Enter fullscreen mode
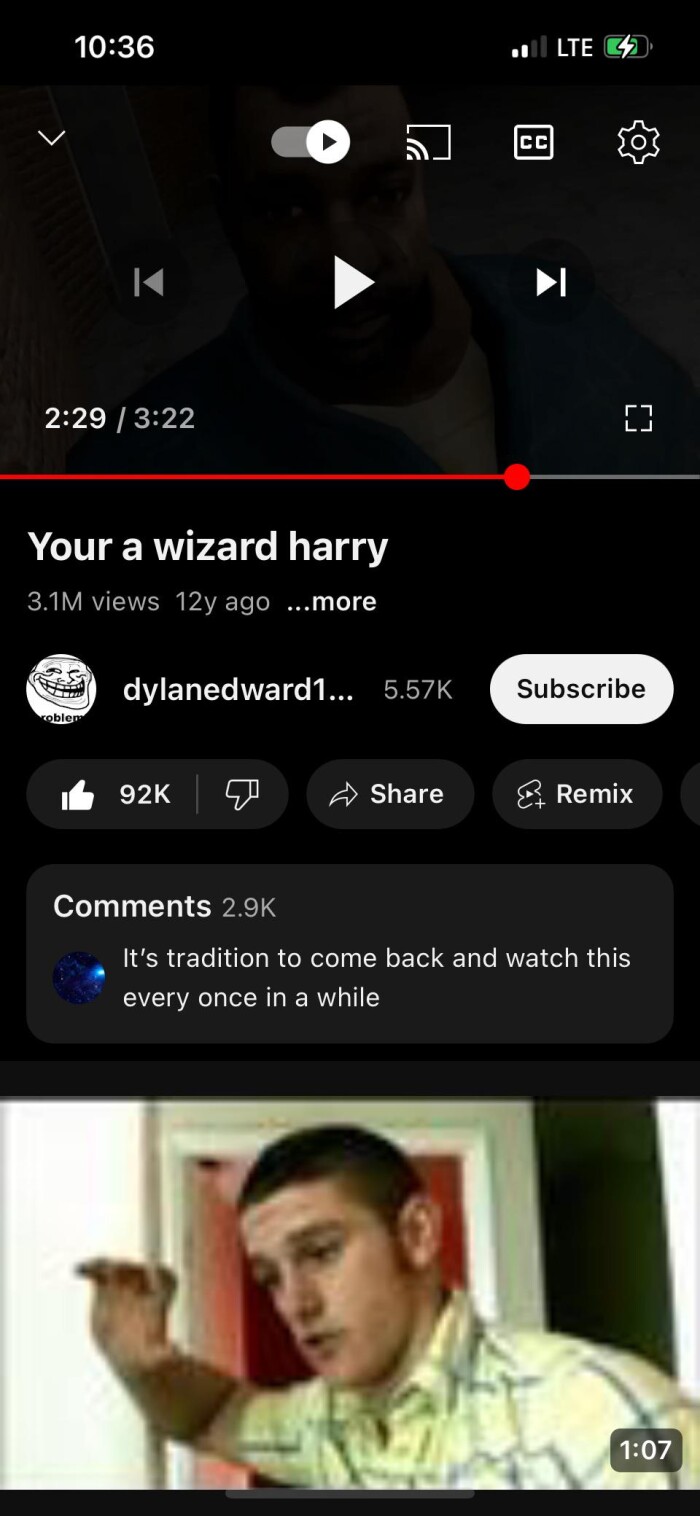Image resolution: width=700 pixels, height=1516 pixels. click(x=638, y=418)
